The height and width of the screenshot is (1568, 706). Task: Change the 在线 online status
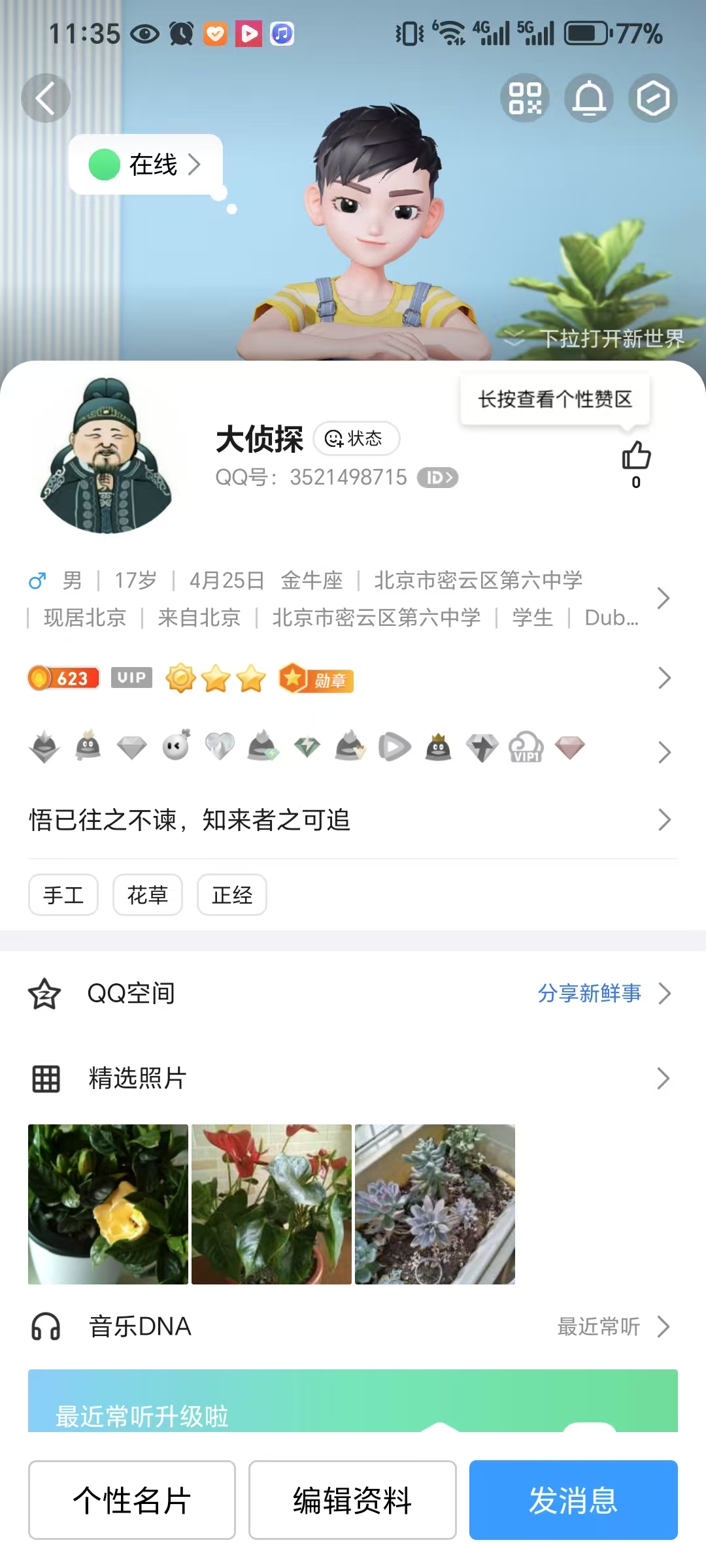click(x=146, y=164)
